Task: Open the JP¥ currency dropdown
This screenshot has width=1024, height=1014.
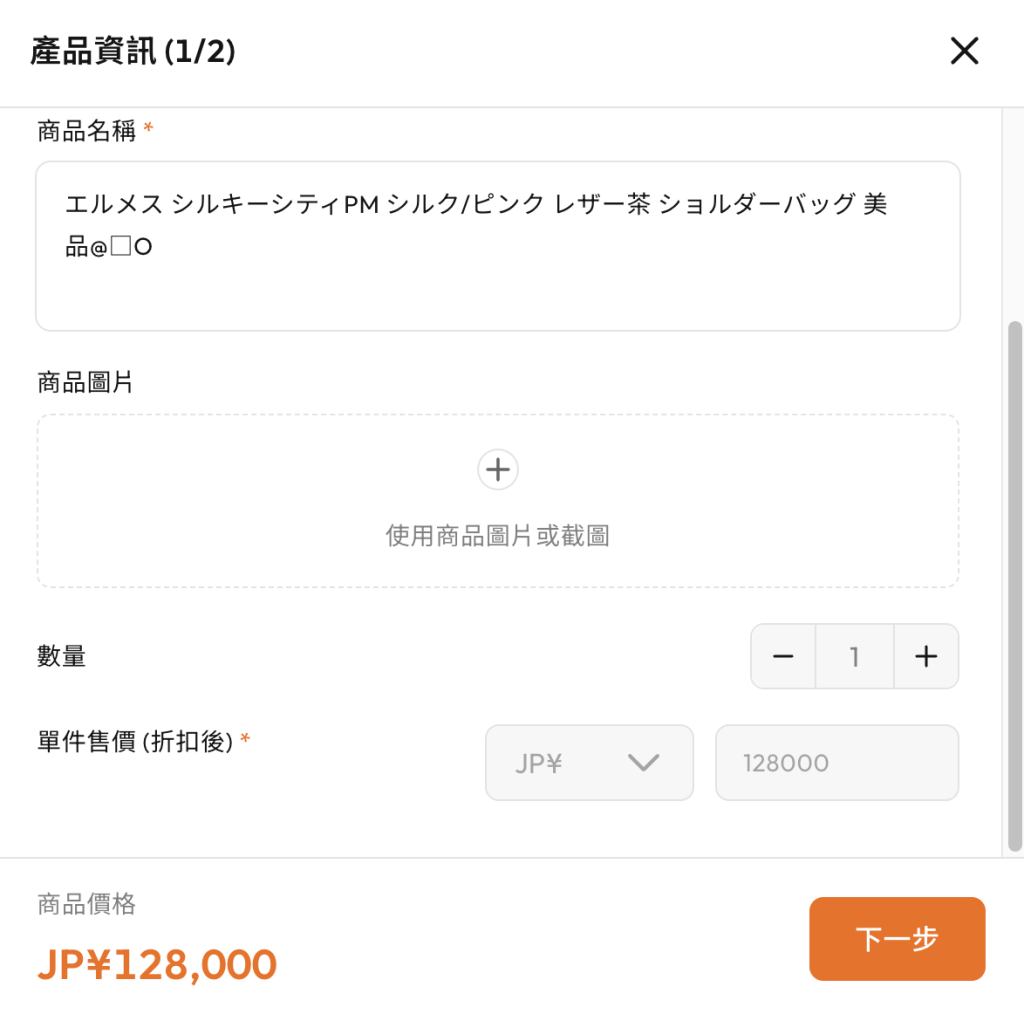Action: click(x=589, y=763)
